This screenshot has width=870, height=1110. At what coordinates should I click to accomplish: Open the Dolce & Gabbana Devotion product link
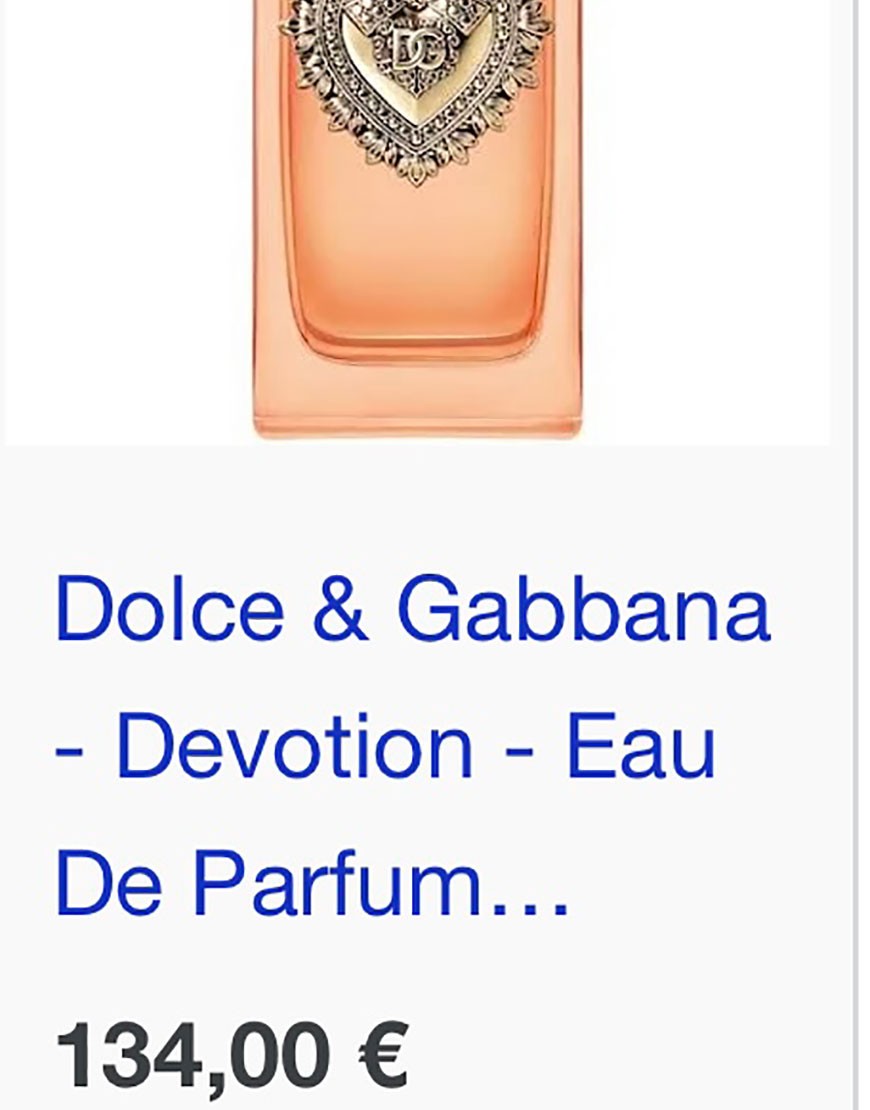coord(411,746)
